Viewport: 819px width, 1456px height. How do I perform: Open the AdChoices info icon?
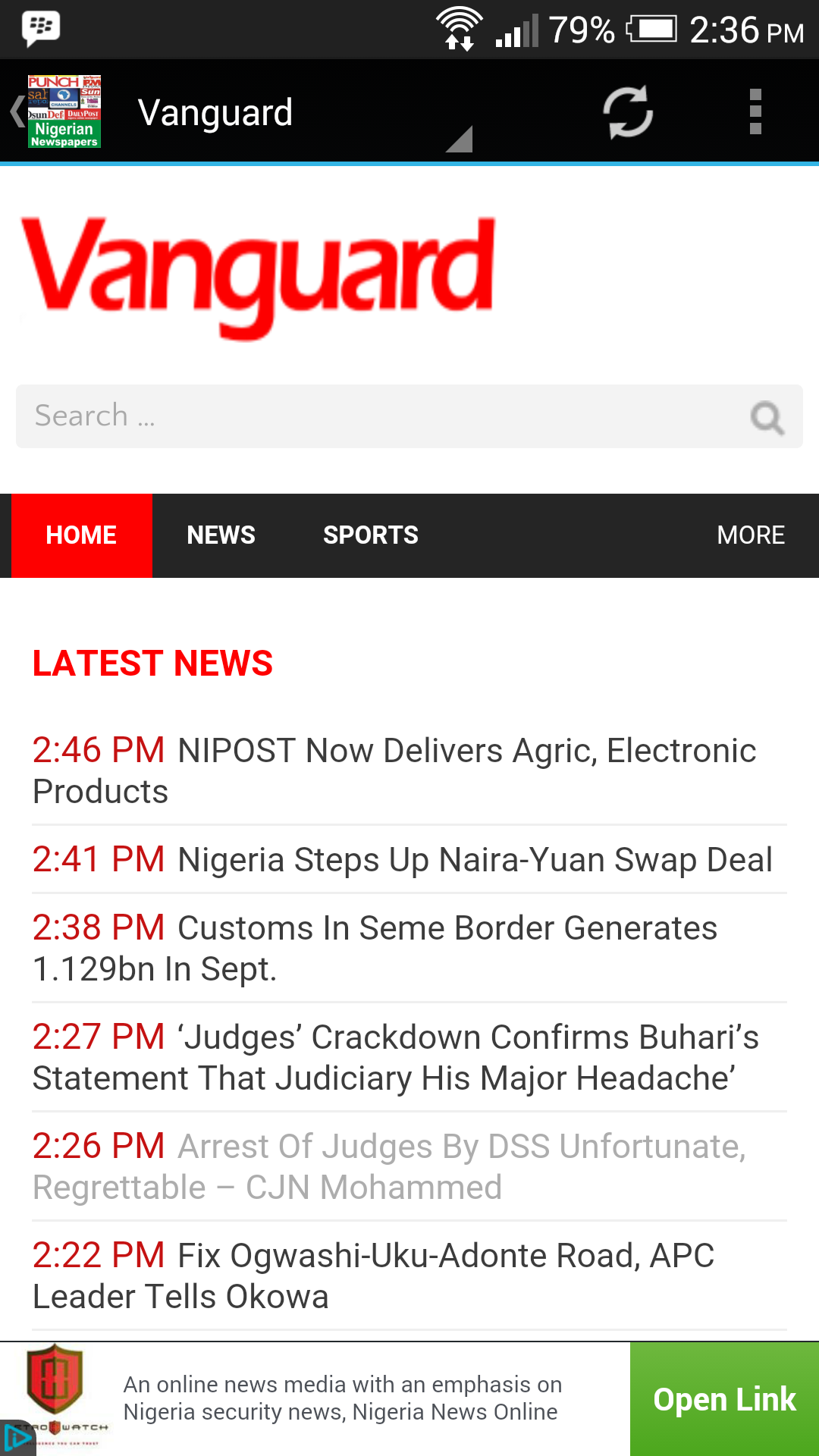click(14, 1438)
